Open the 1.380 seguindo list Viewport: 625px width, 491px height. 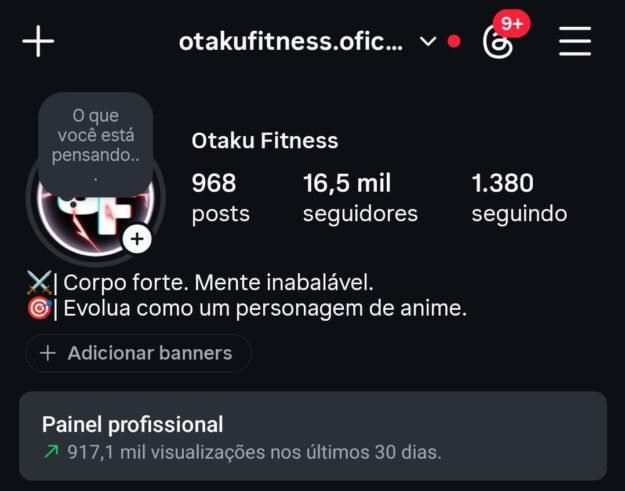click(x=518, y=197)
